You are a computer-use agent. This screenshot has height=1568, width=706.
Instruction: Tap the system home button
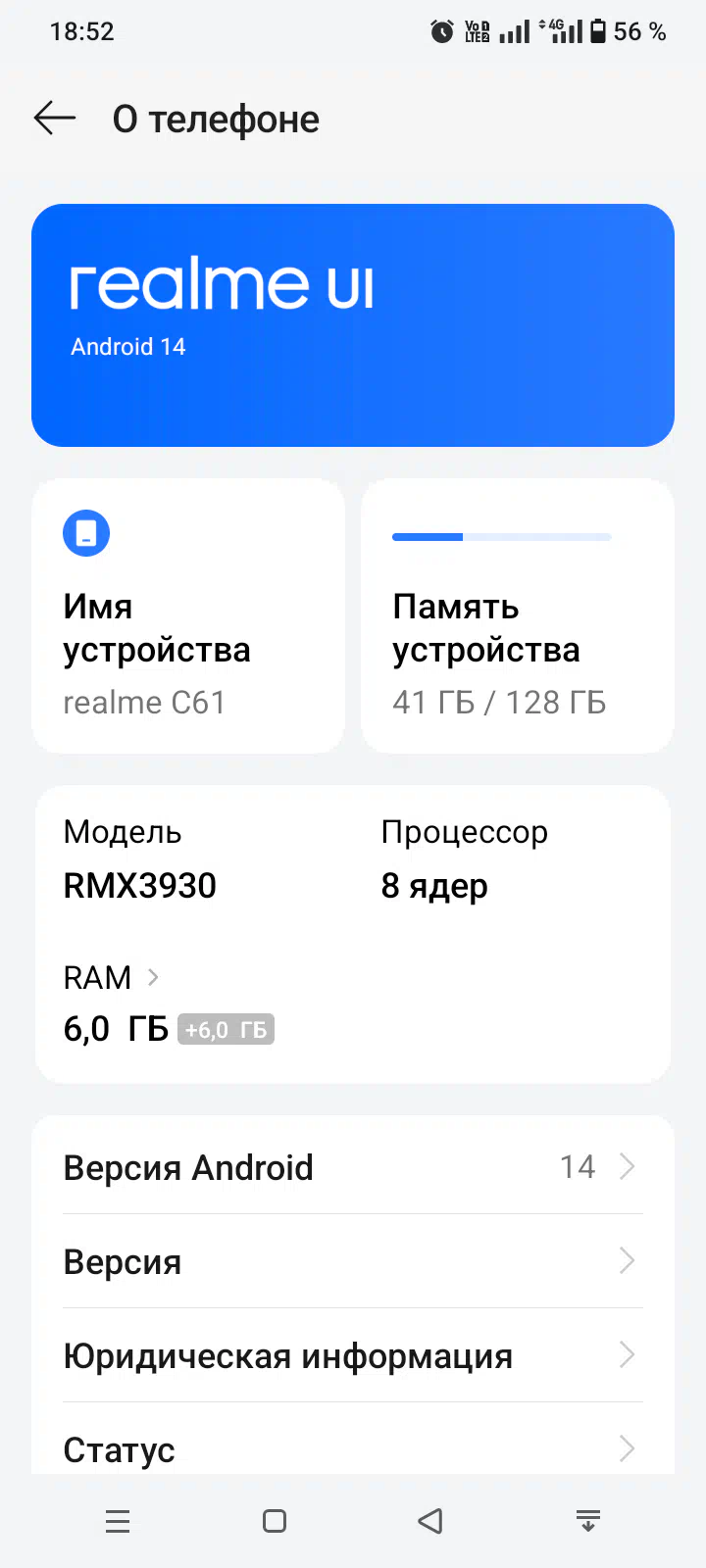[x=275, y=1521]
